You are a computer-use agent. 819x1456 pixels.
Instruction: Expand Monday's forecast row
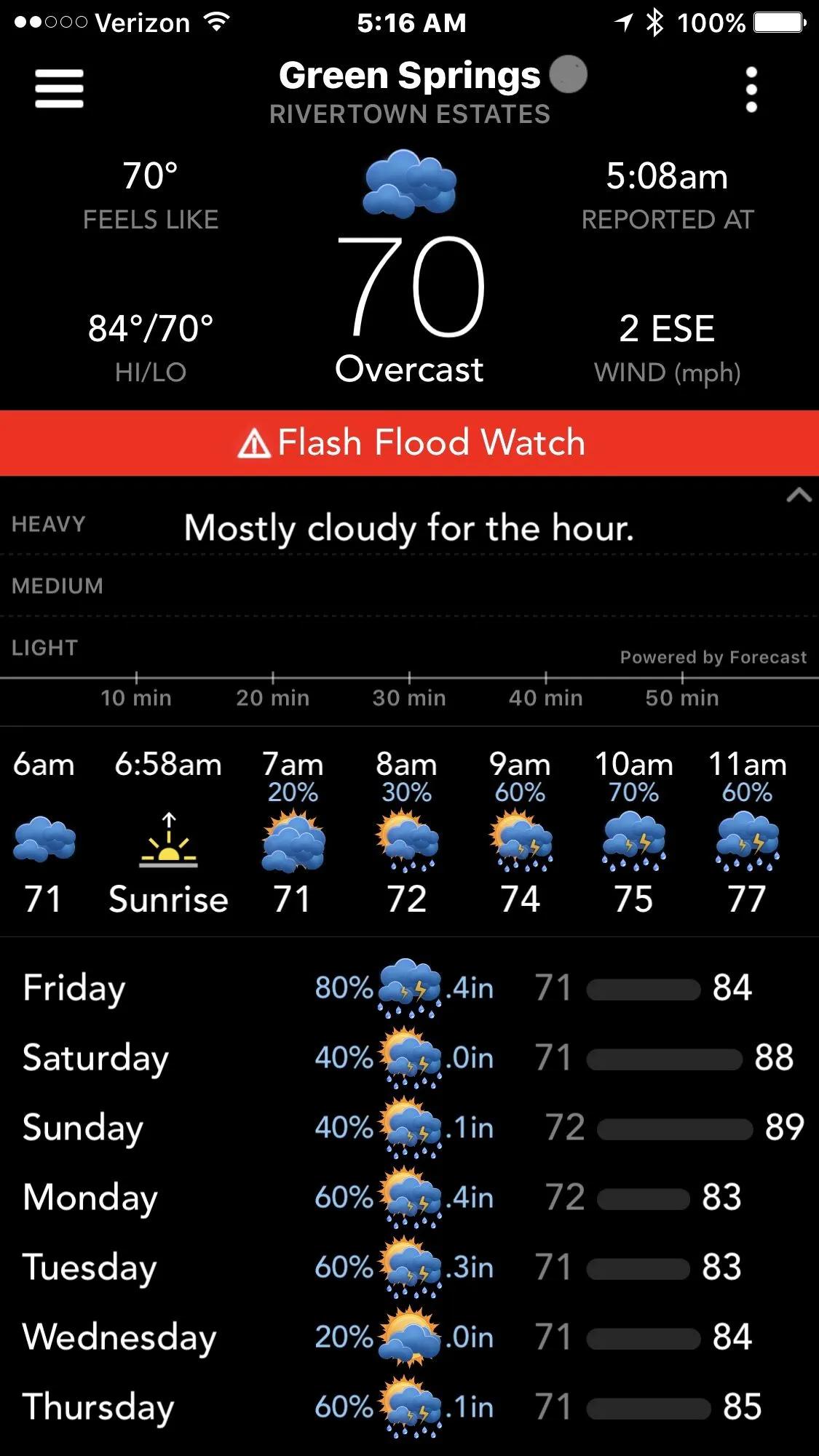point(409,1198)
